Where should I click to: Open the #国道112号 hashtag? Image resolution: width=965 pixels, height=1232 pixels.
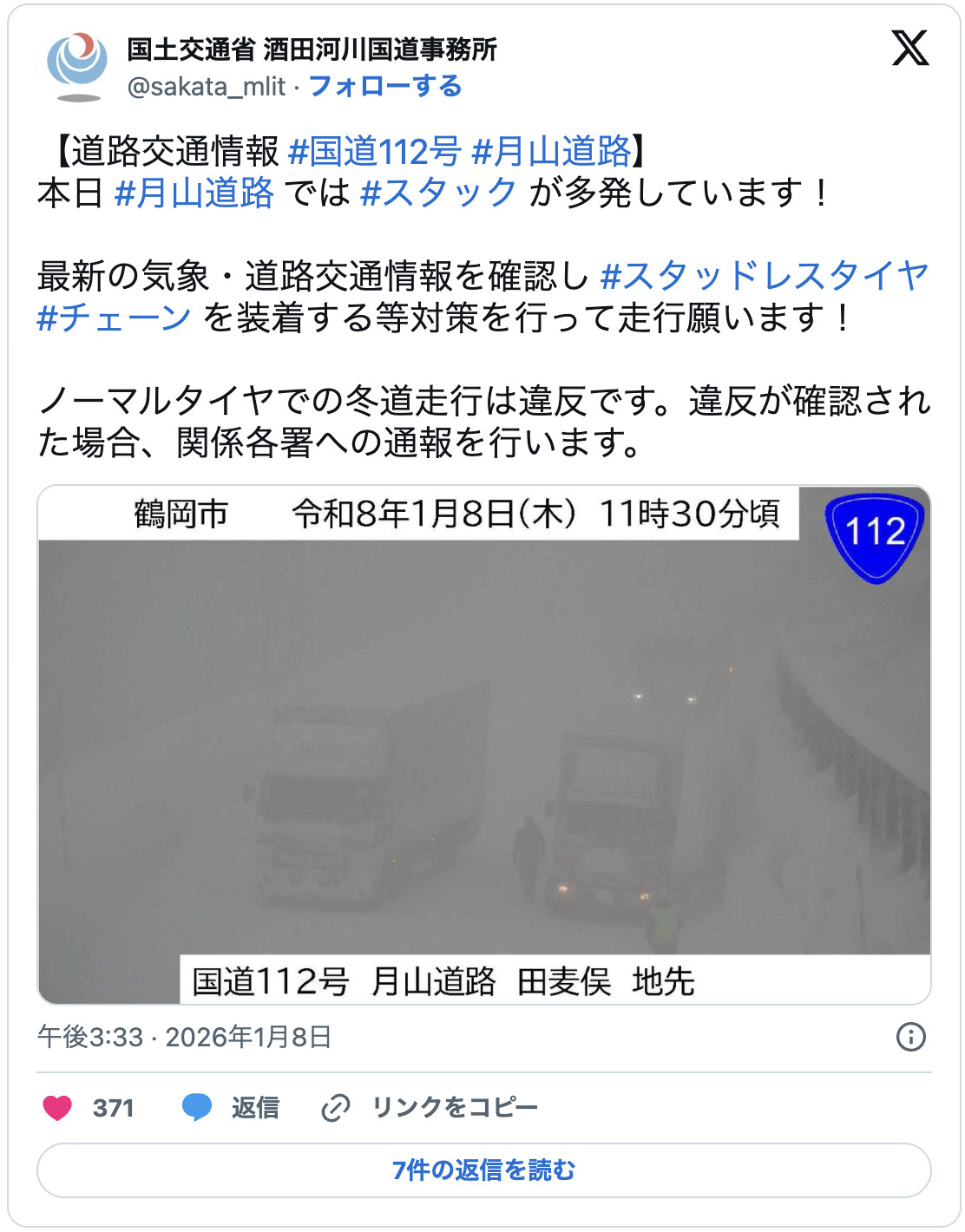tap(374, 152)
